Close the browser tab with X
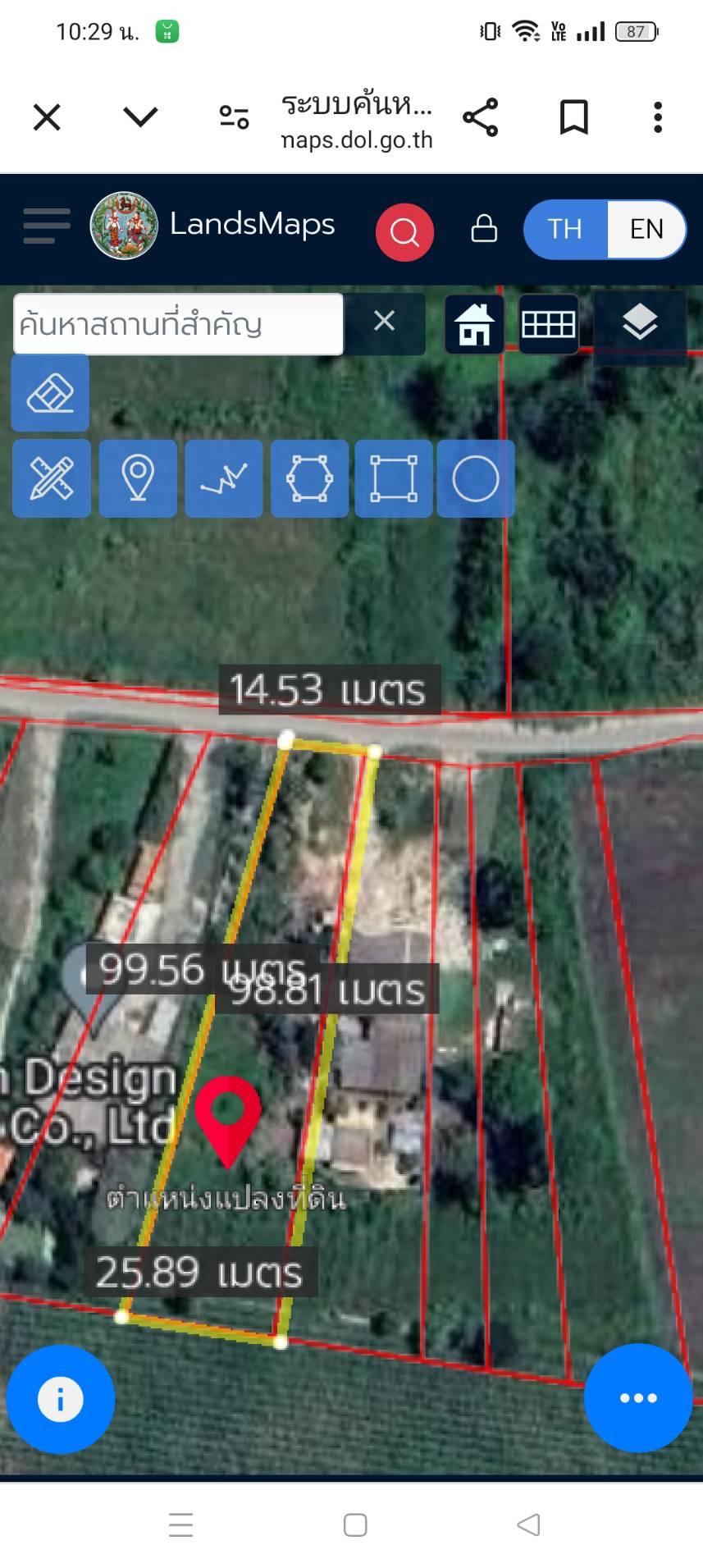The image size is (703, 1568). pos(47,117)
